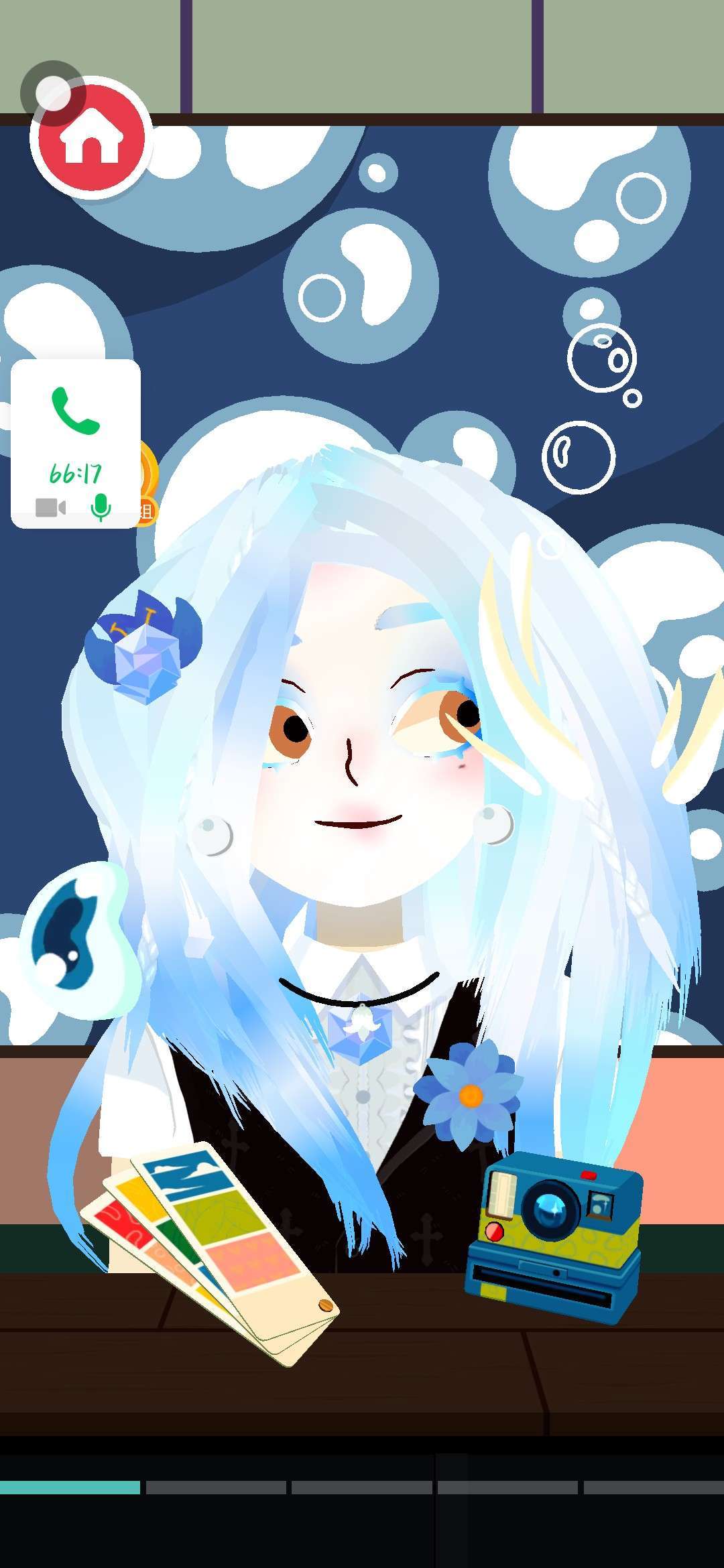Tap the floating assistive touch dot
Image resolution: width=724 pixels, height=1568 pixels.
tap(52, 92)
